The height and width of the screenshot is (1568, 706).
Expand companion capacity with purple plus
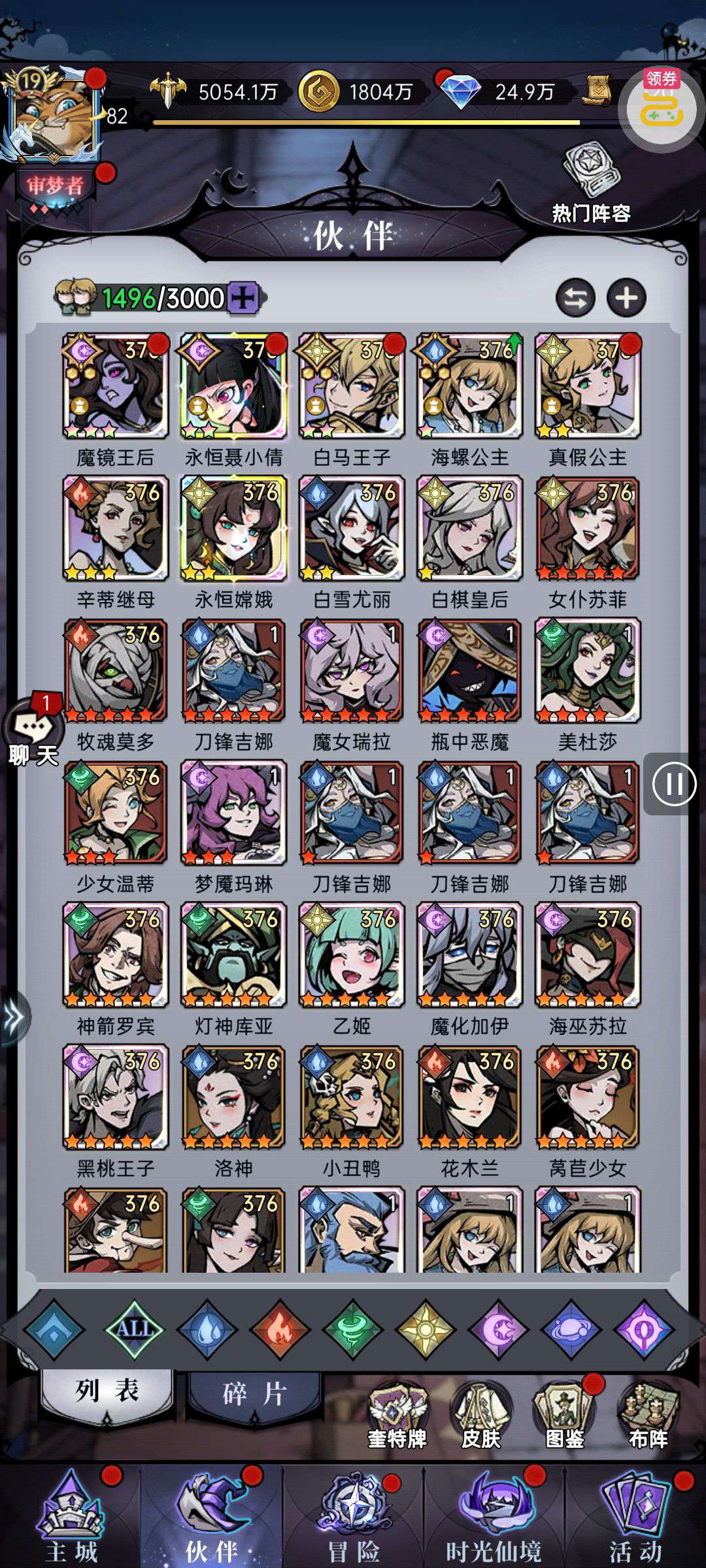[244, 299]
